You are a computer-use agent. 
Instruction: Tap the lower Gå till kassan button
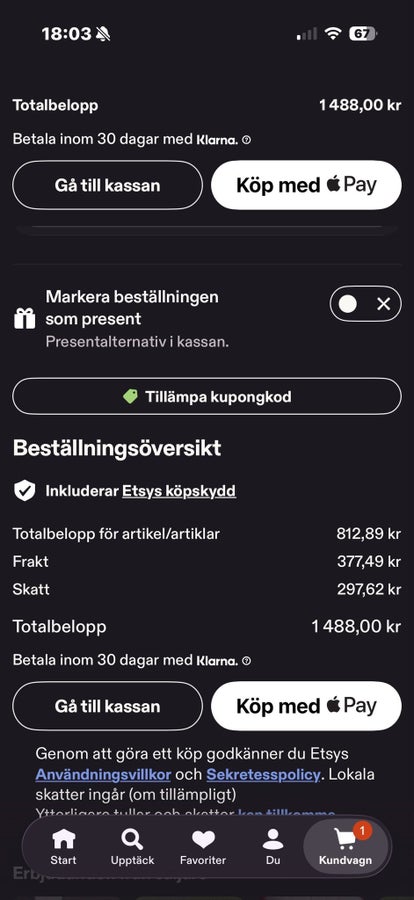click(107, 706)
